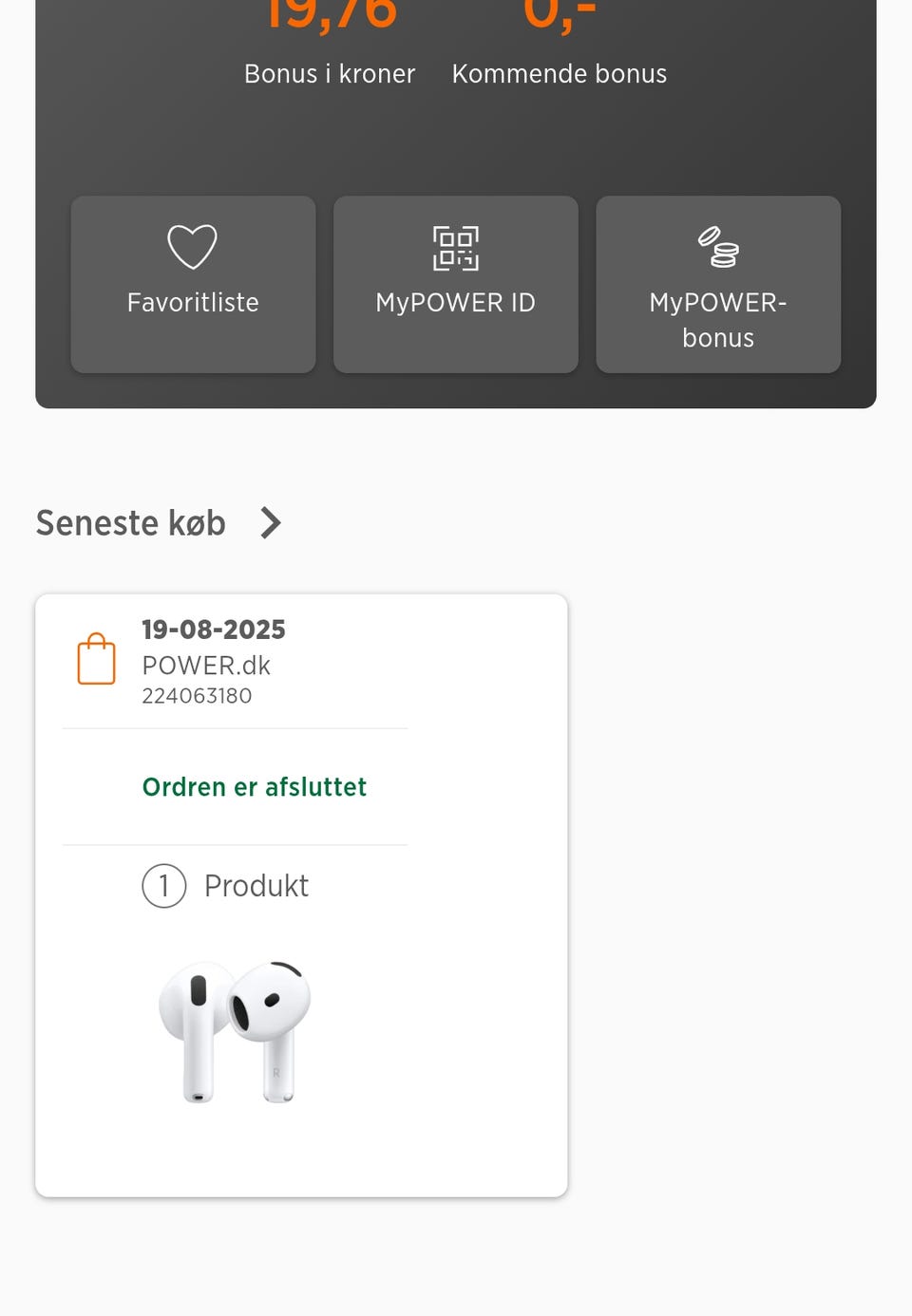Tap the QR code symbol above MyPOWER ID
The width and height of the screenshot is (912, 1316).
(455, 250)
